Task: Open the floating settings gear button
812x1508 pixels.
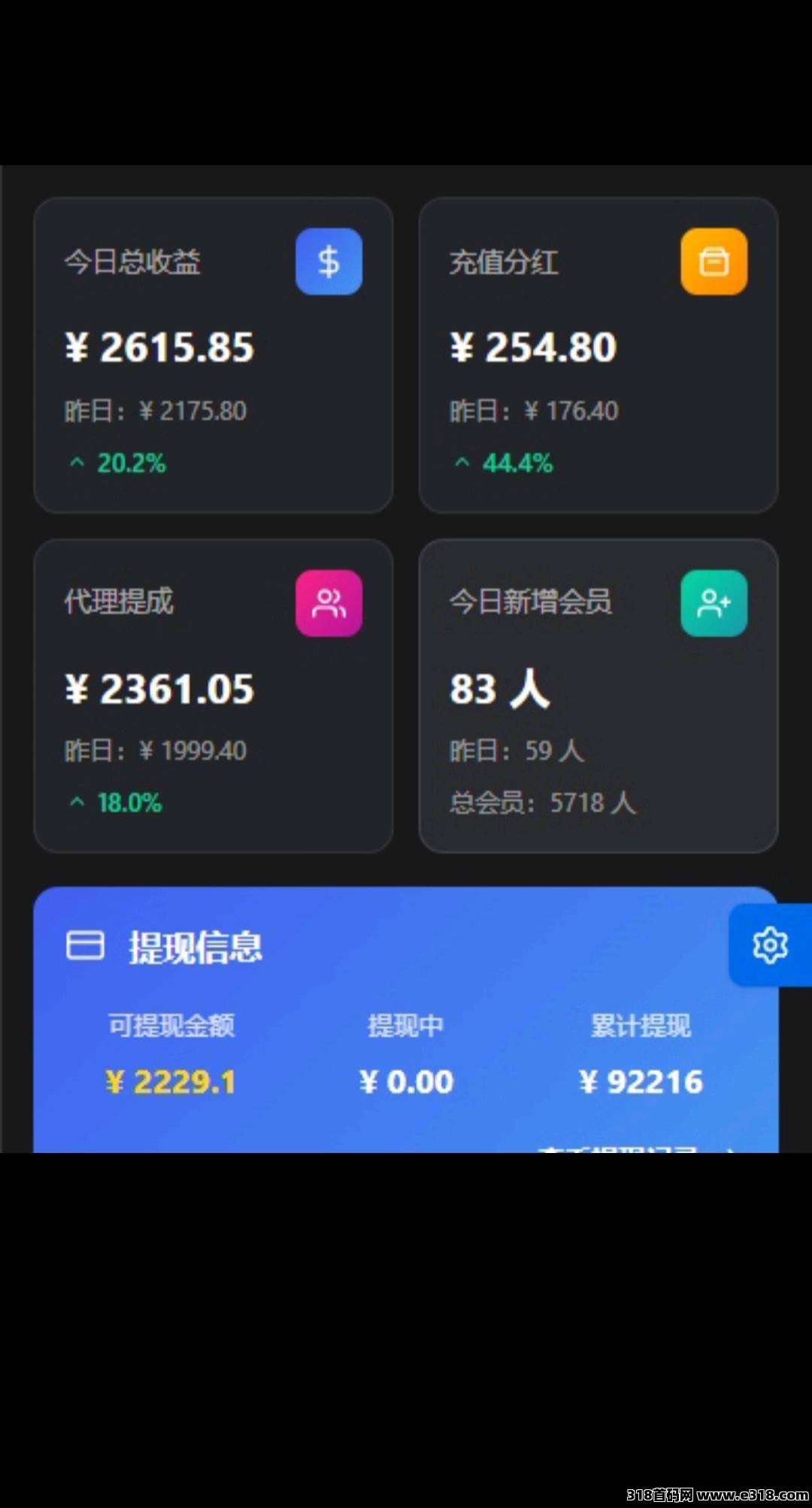Action: 771,945
